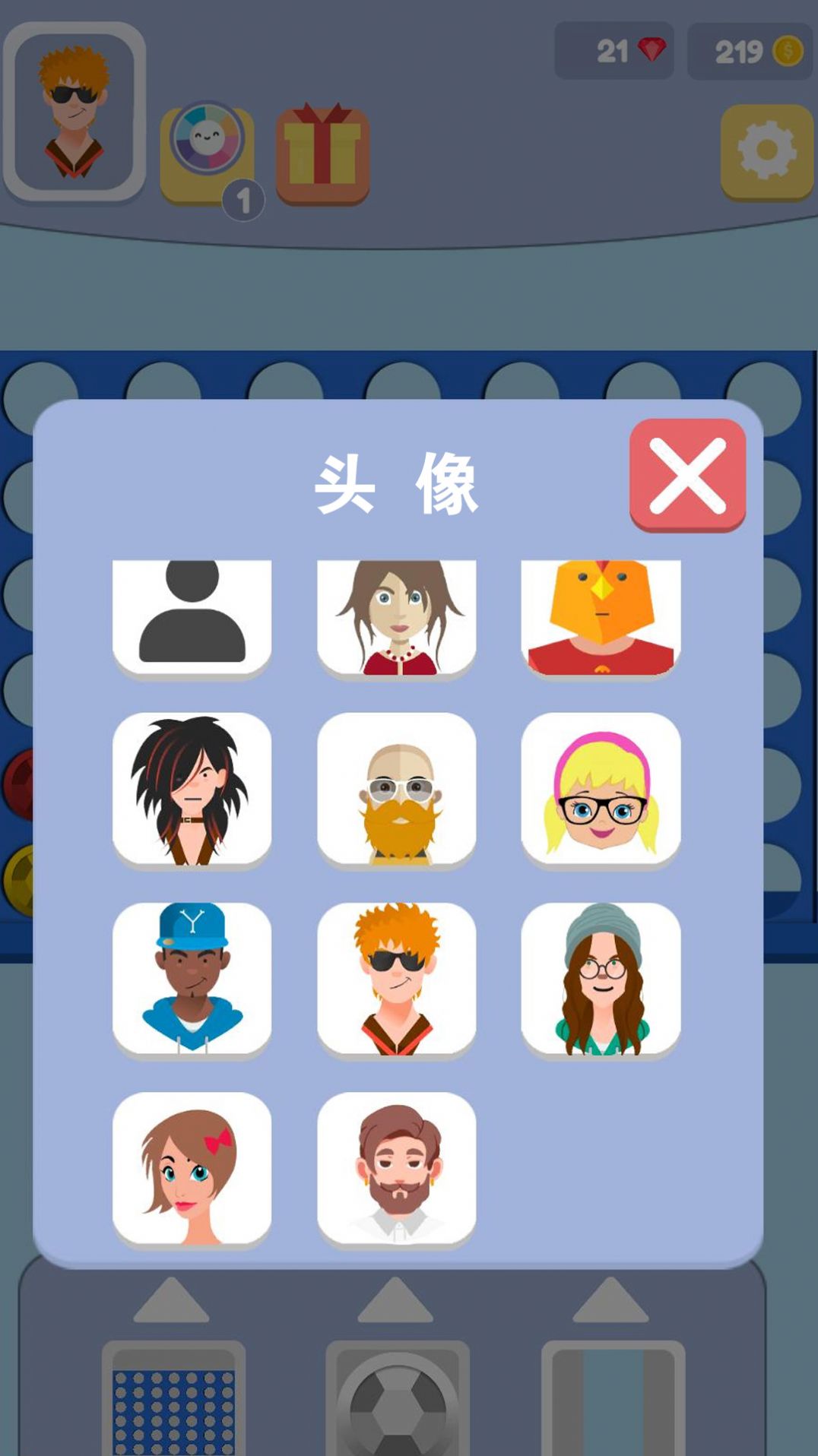Open the game settings gear
Screen dimensions: 818x1456
[765, 152]
